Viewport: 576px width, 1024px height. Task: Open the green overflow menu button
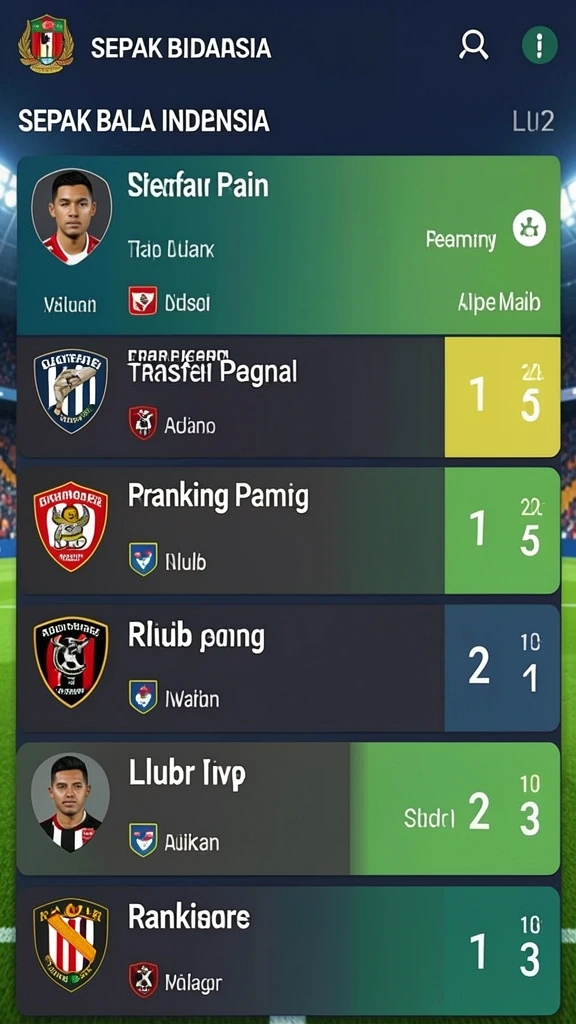click(539, 46)
